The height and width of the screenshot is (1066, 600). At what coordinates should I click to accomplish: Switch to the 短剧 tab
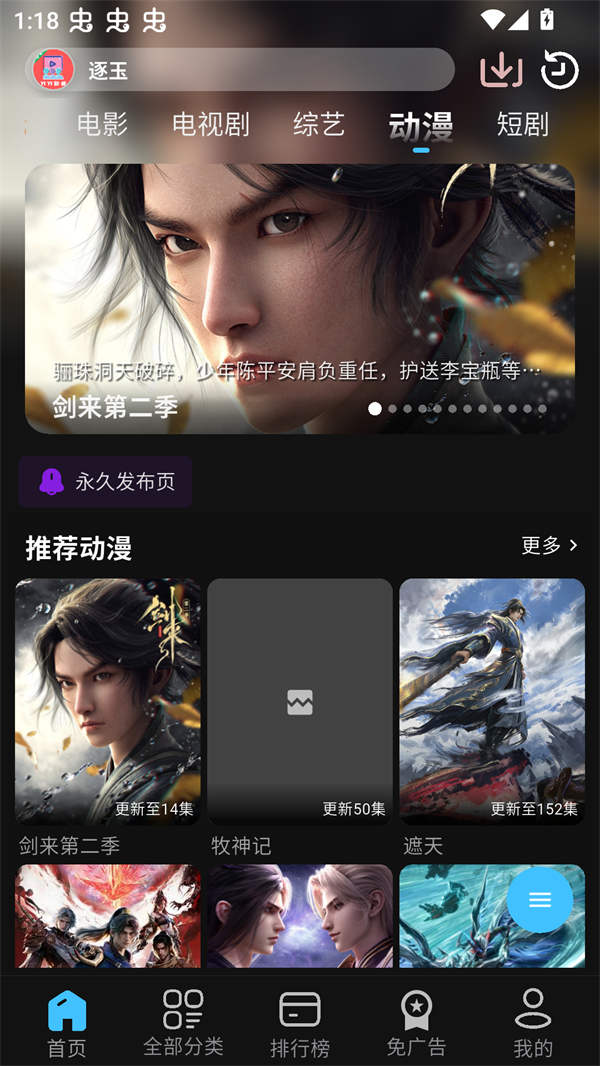click(x=522, y=125)
